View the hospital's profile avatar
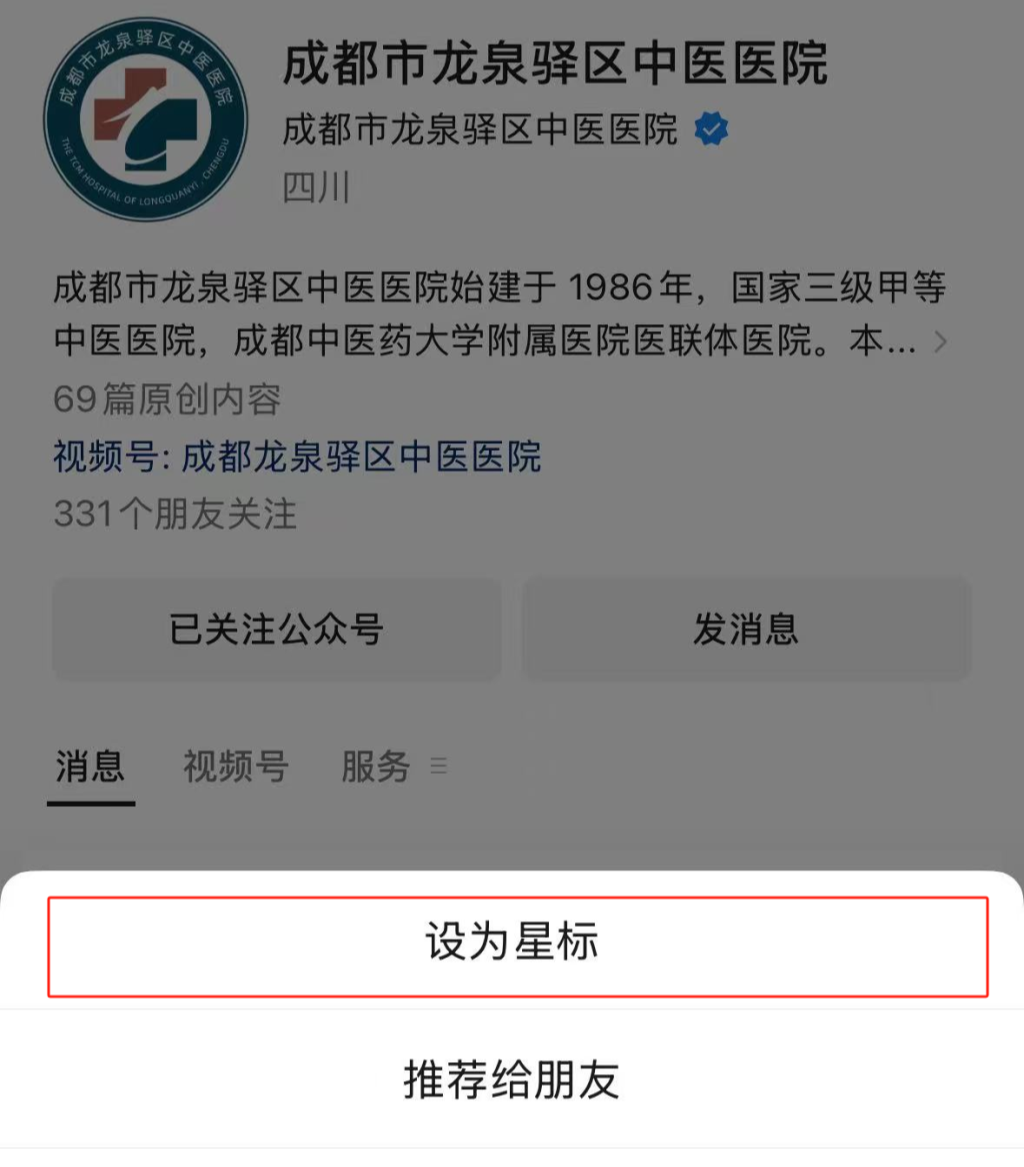This screenshot has height=1167, width=1024. pyautogui.click(x=145, y=120)
